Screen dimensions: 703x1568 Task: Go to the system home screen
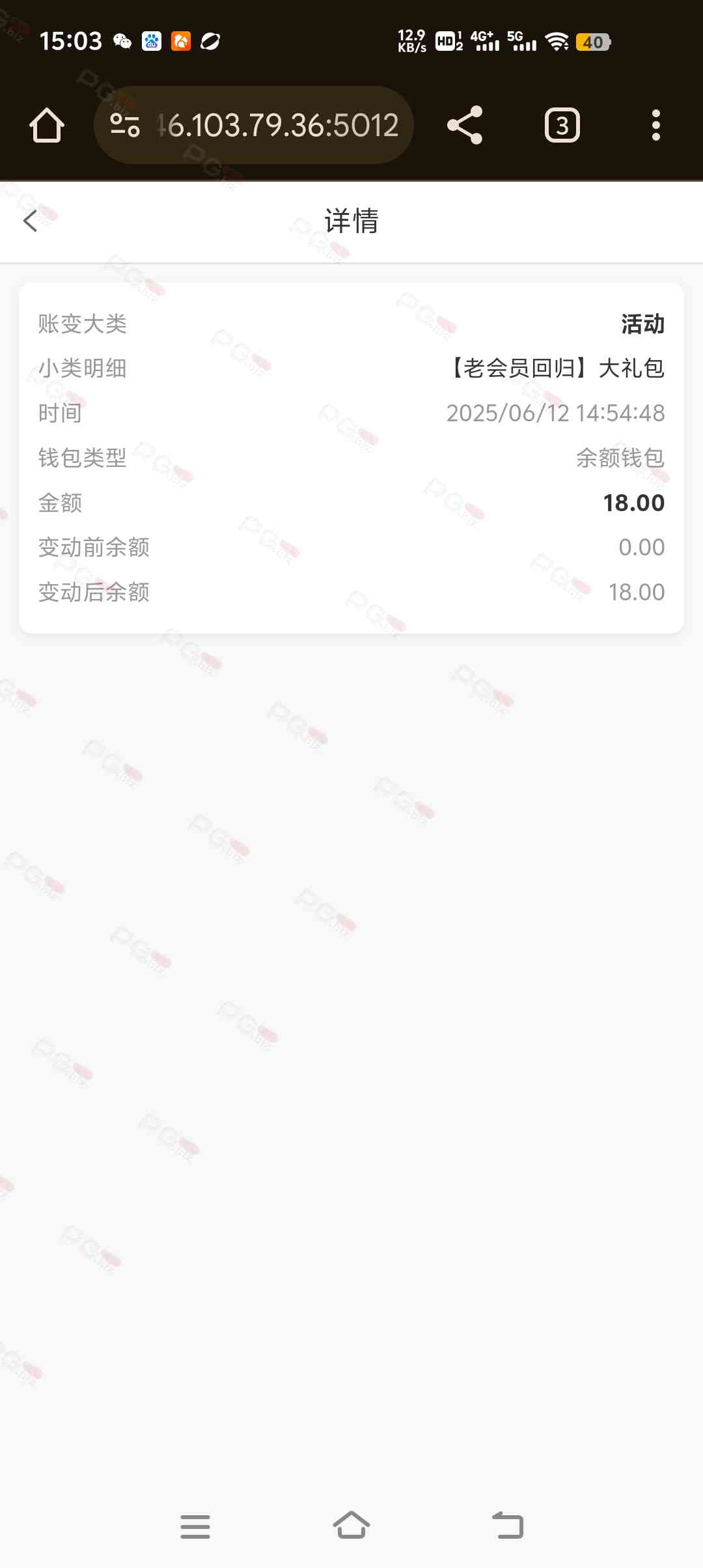coord(351,1525)
